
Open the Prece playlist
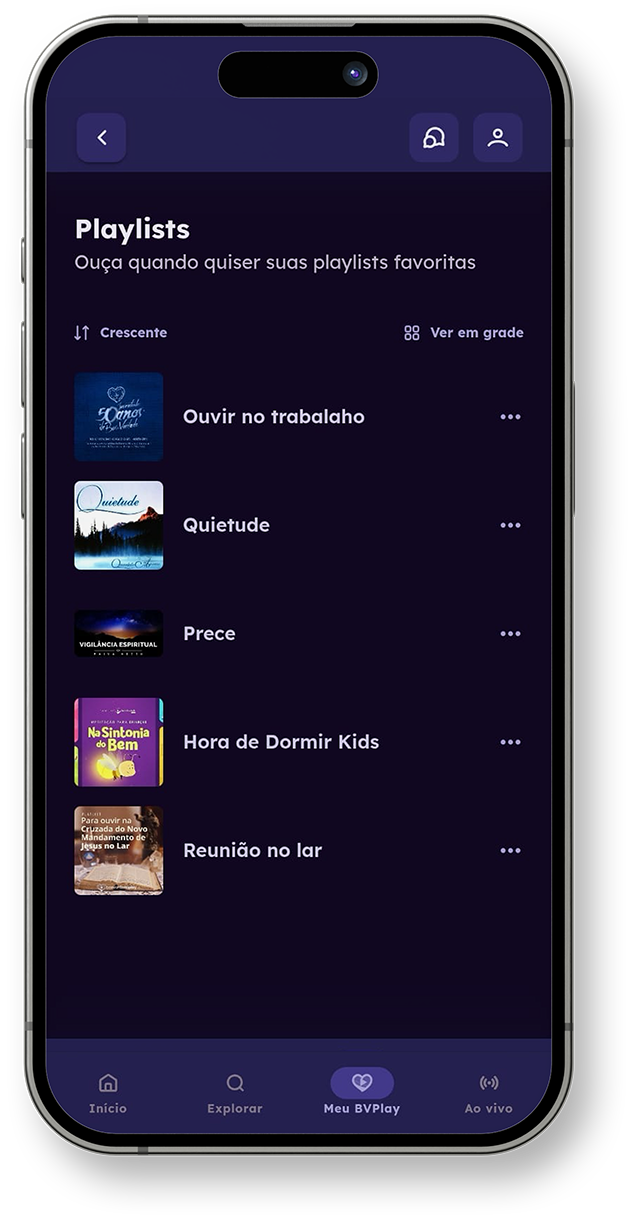coord(209,634)
